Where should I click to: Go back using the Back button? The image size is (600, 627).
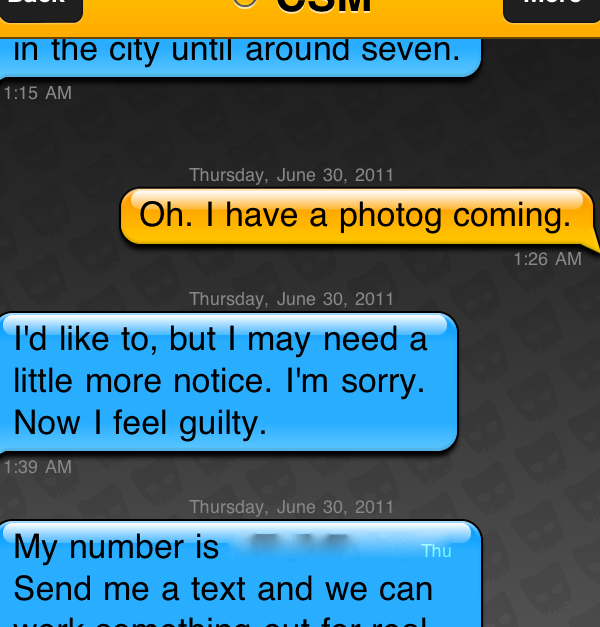tap(38, 8)
